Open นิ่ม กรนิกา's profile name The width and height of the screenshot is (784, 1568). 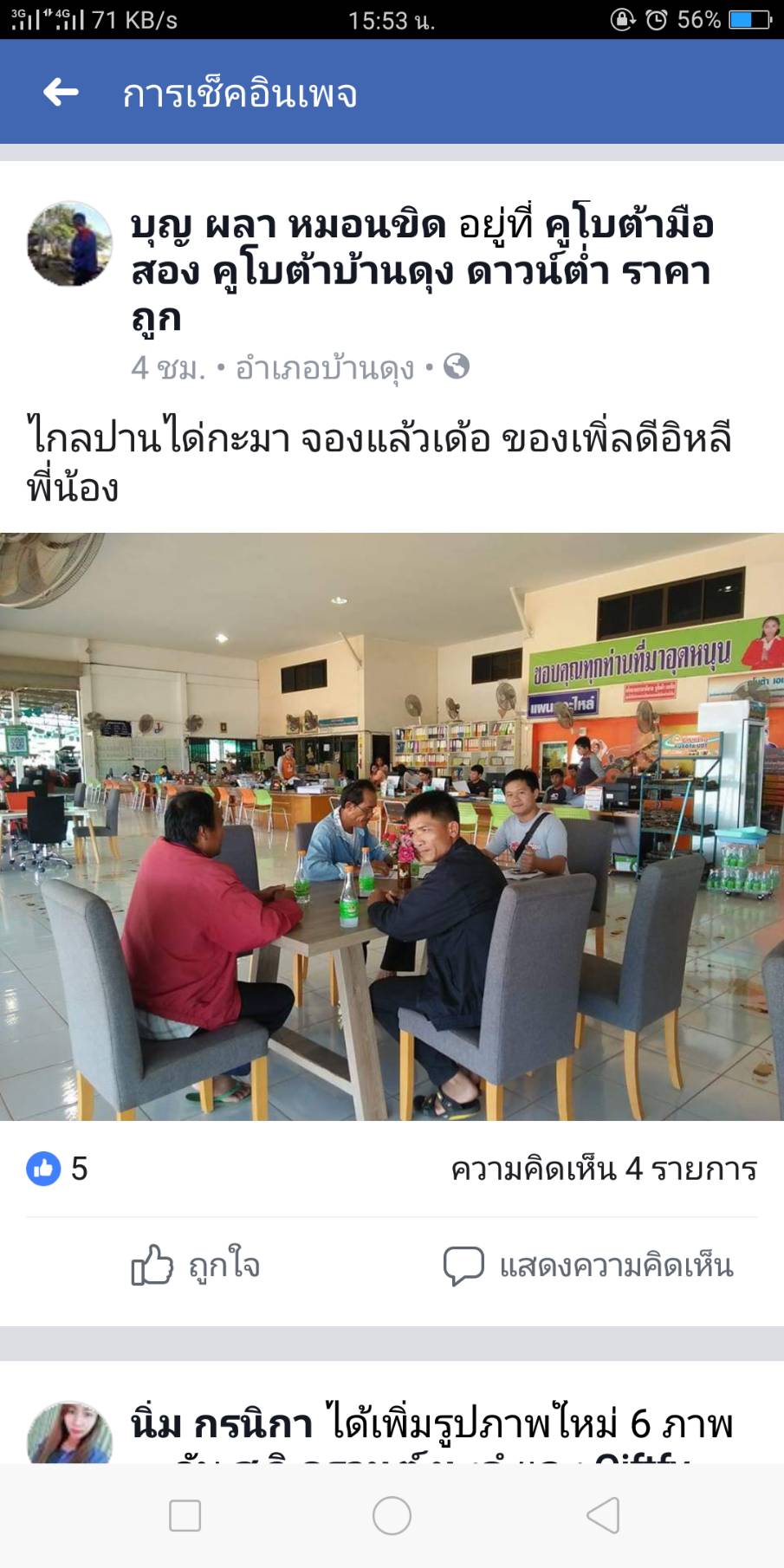point(222,1425)
